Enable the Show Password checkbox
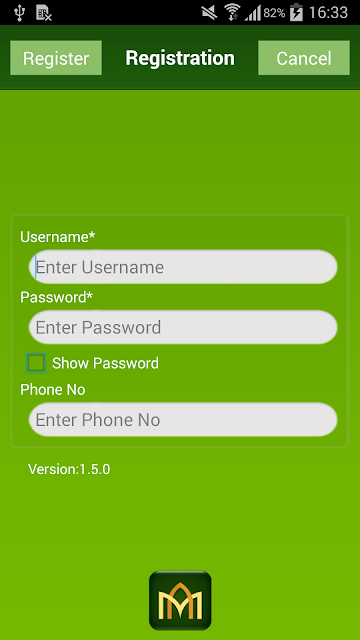 coord(36,363)
